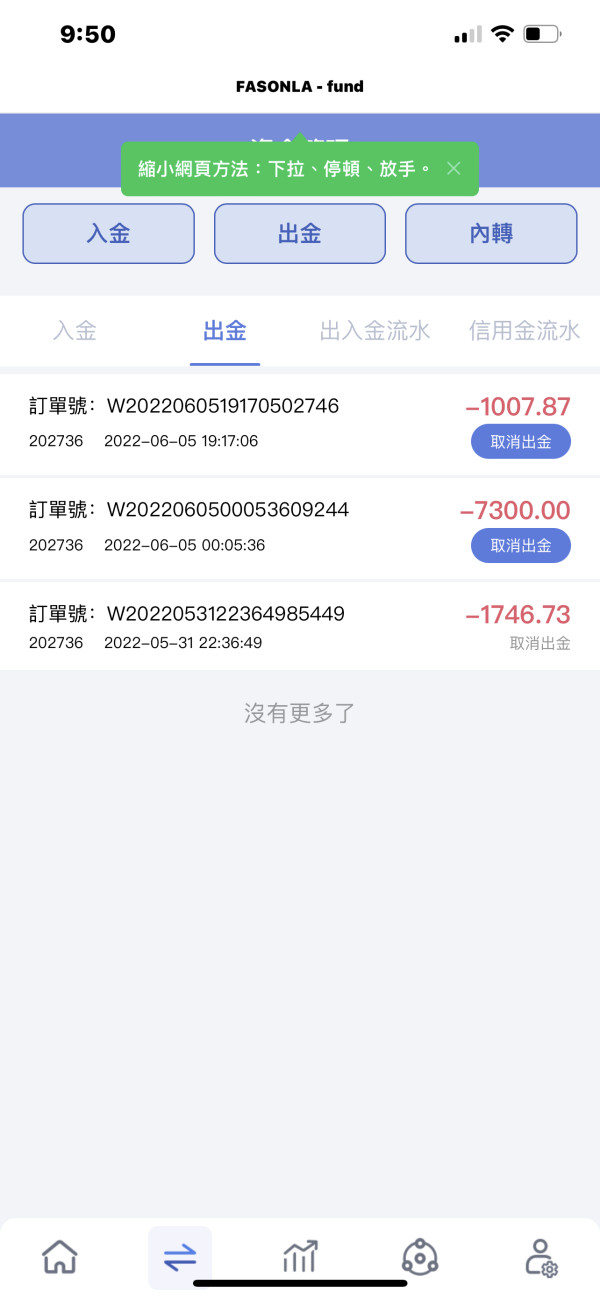Select the 出金 tab

coord(225,331)
